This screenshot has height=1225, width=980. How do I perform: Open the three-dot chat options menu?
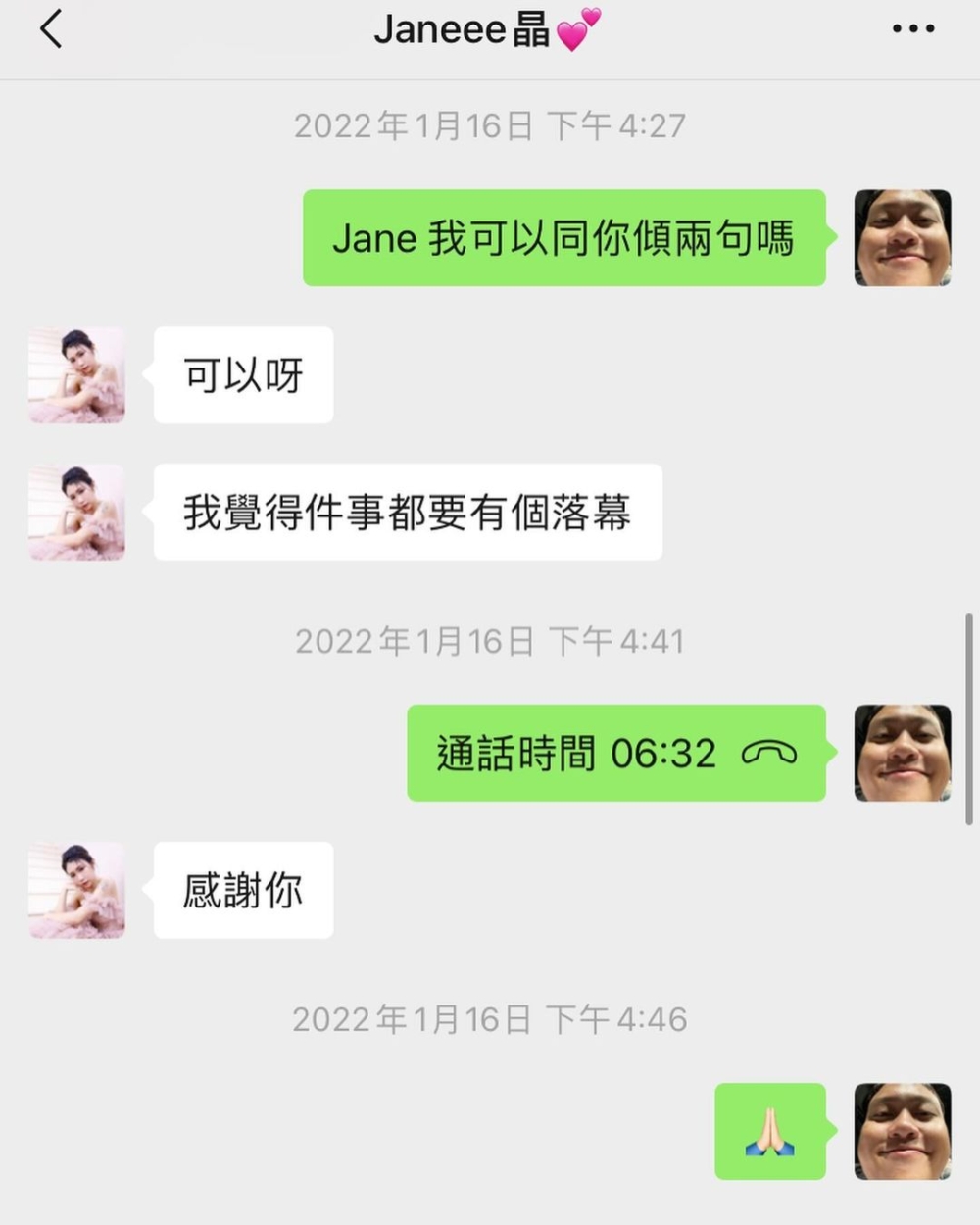coord(912,29)
